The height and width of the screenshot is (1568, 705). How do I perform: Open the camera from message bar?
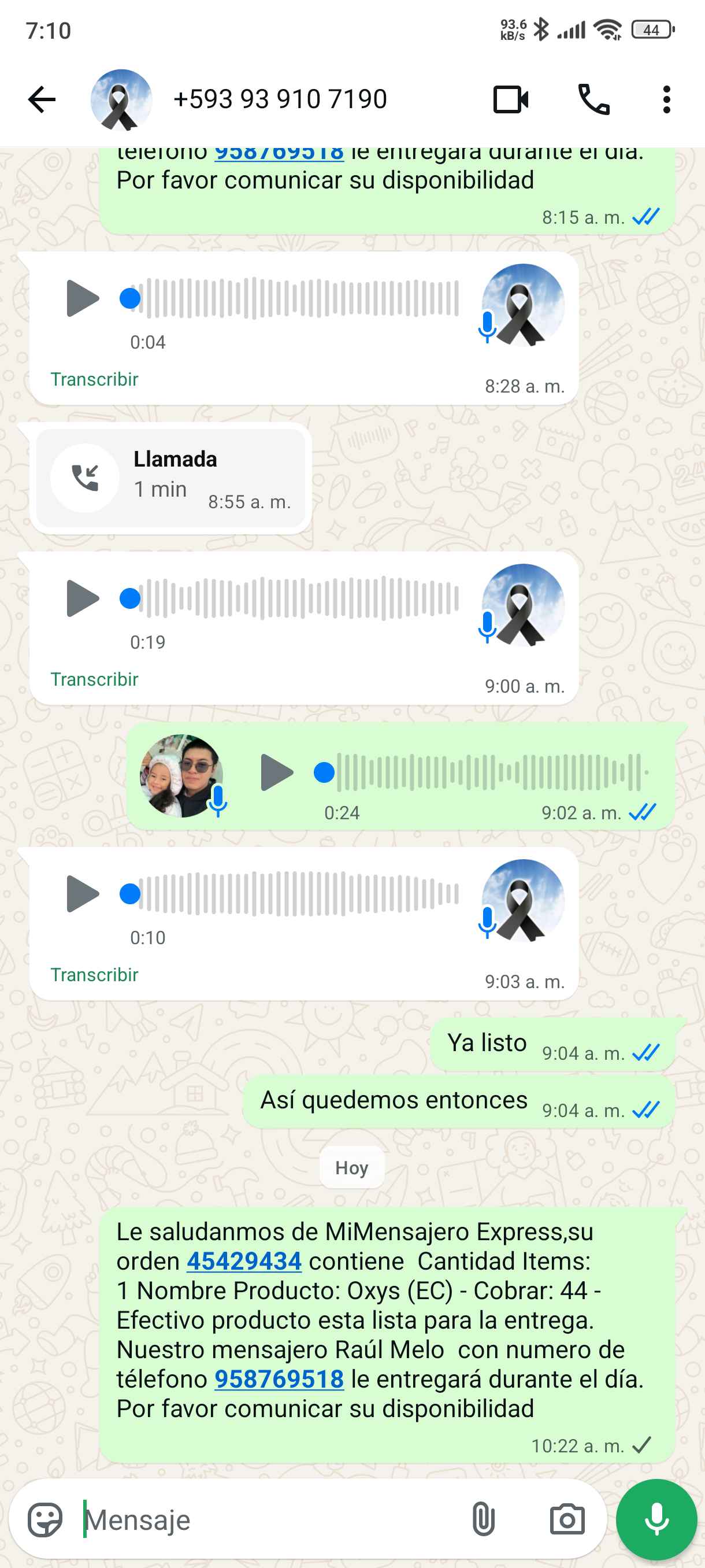(567, 1519)
